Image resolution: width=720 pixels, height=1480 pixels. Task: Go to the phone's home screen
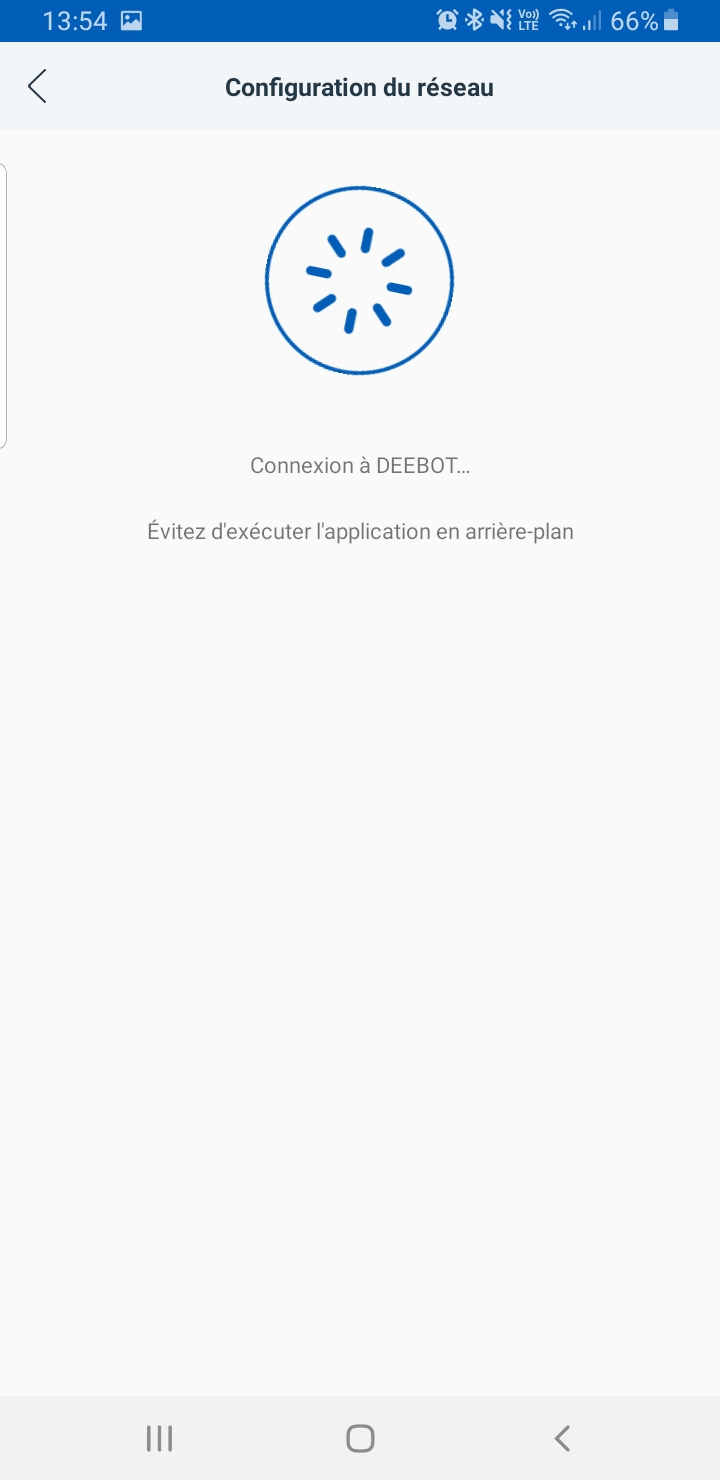[x=360, y=1438]
